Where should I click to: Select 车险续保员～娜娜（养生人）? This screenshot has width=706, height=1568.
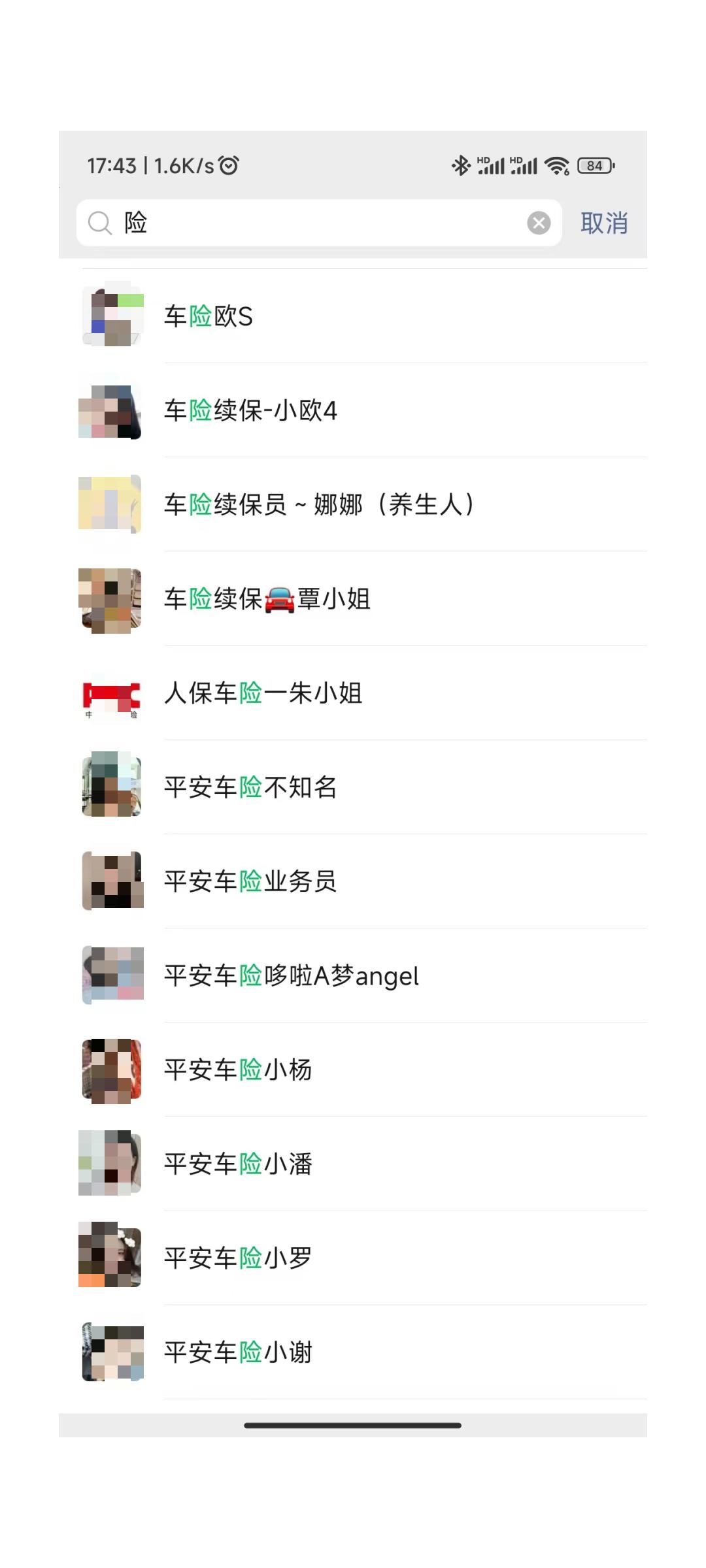click(353, 504)
